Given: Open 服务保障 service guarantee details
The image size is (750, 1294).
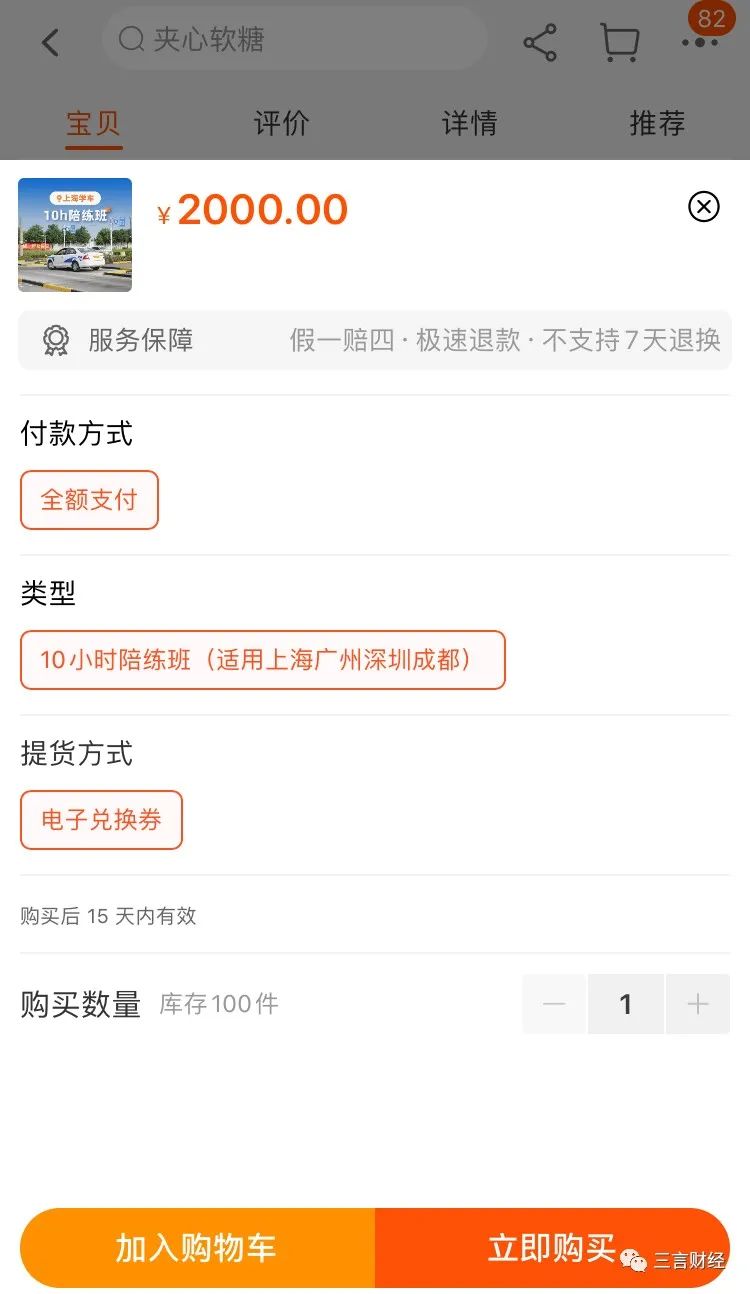Looking at the screenshot, I should pos(375,340).
